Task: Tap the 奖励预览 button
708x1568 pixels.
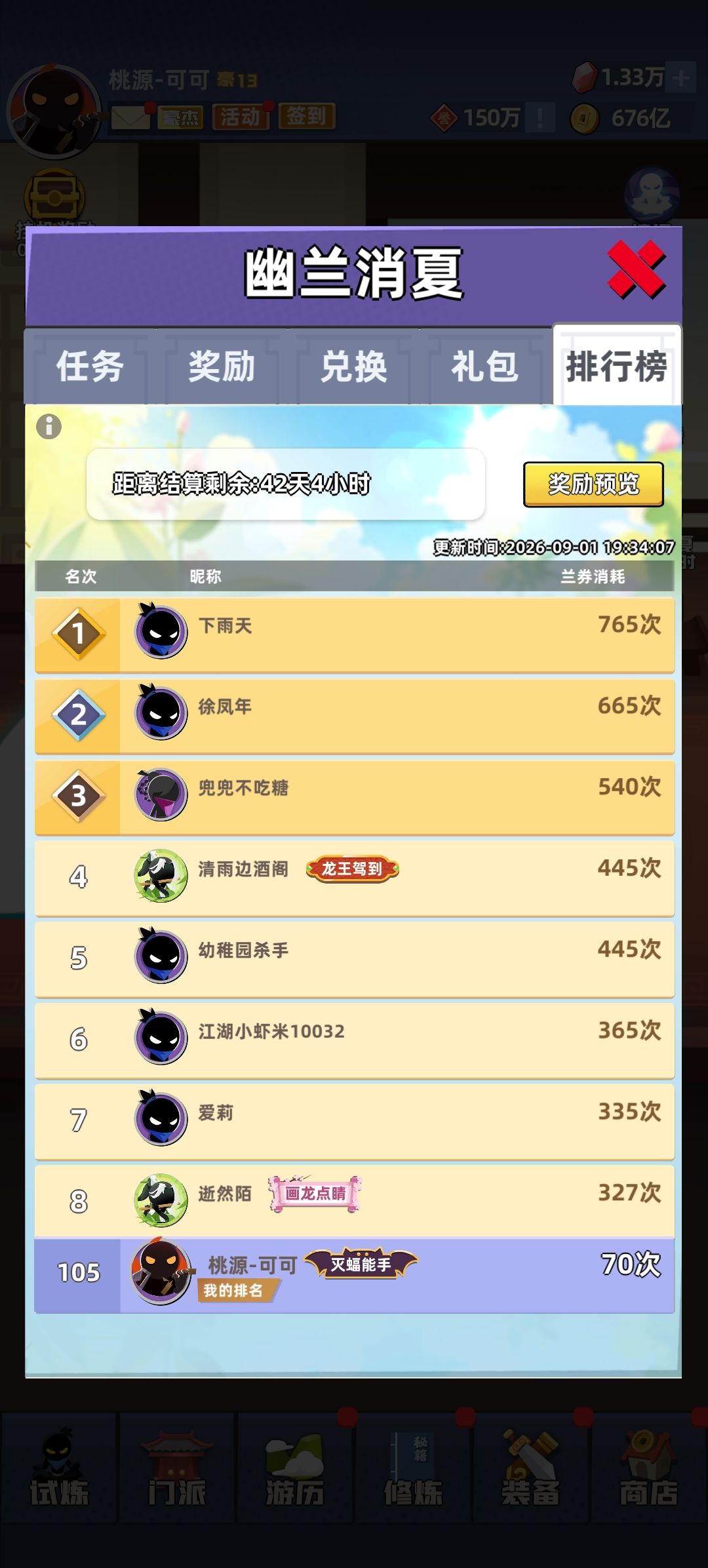Action: (x=593, y=484)
